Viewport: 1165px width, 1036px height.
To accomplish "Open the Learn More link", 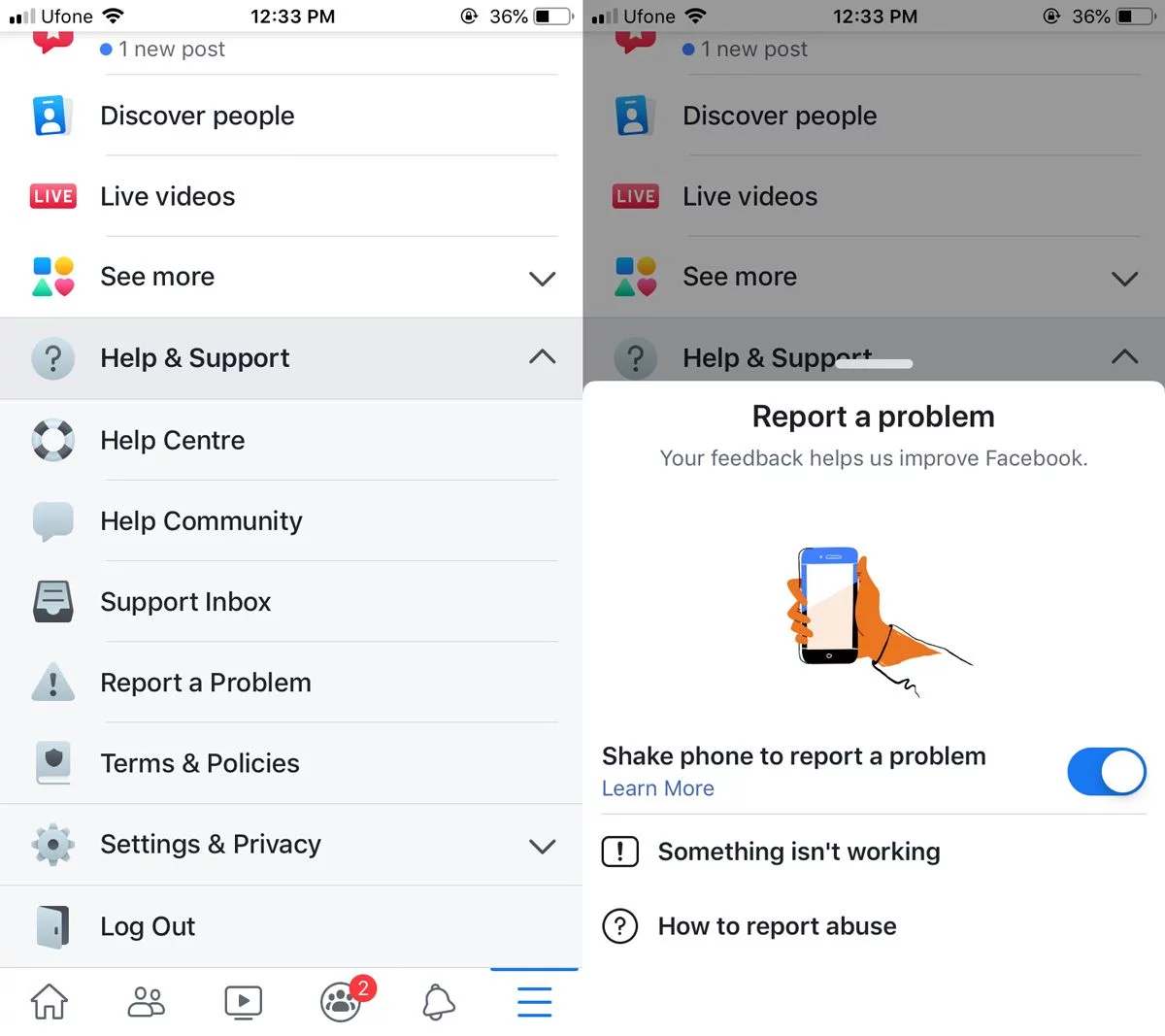I will click(657, 788).
